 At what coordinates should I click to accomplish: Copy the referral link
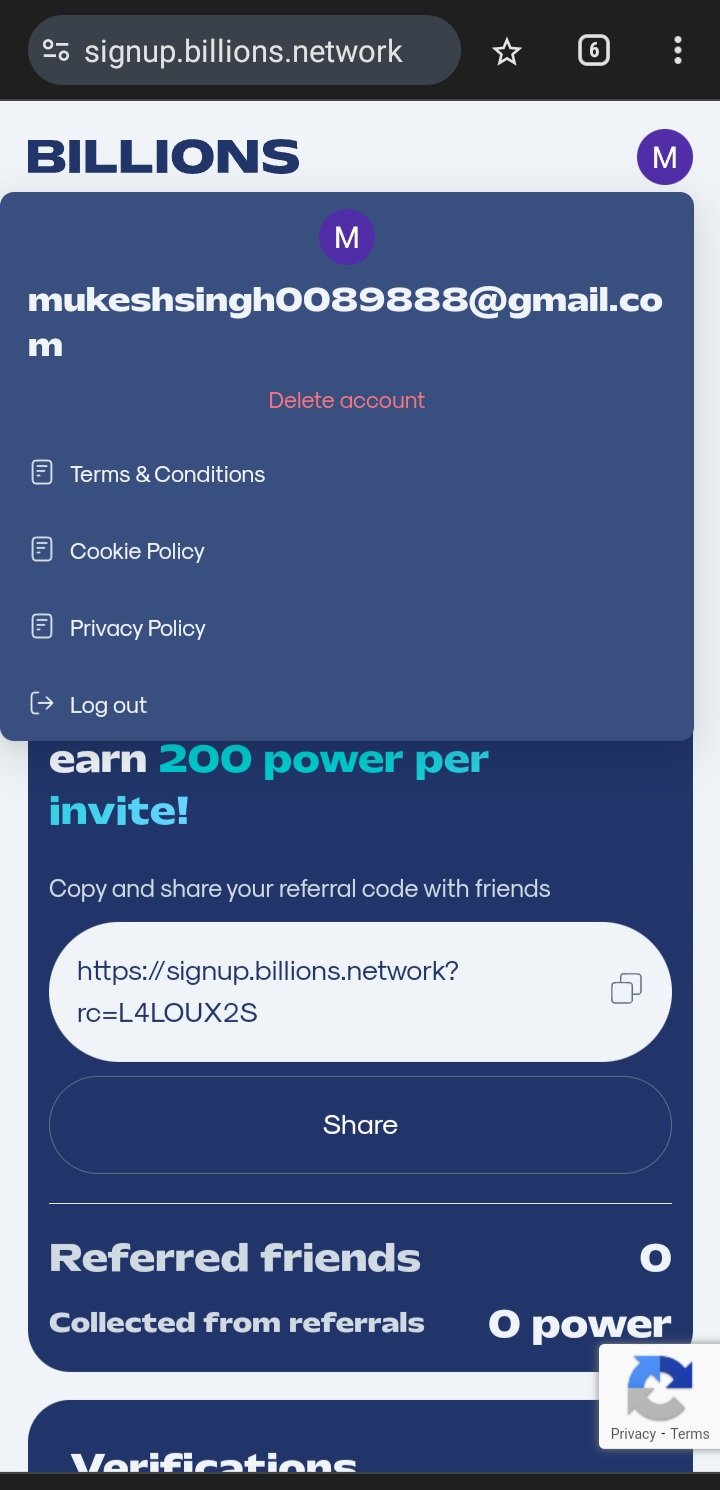(x=626, y=989)
